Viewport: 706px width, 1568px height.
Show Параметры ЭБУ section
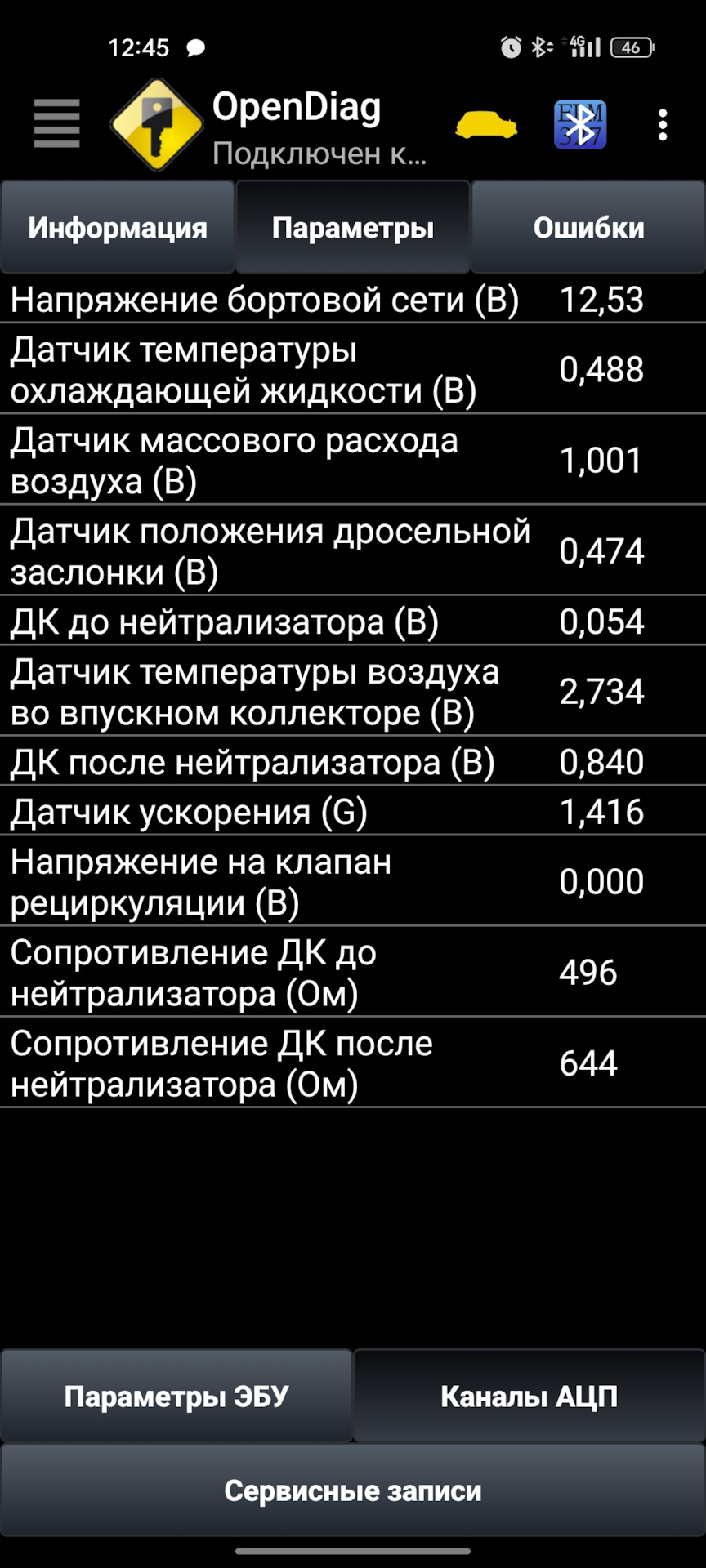(x=176, y=1396)
